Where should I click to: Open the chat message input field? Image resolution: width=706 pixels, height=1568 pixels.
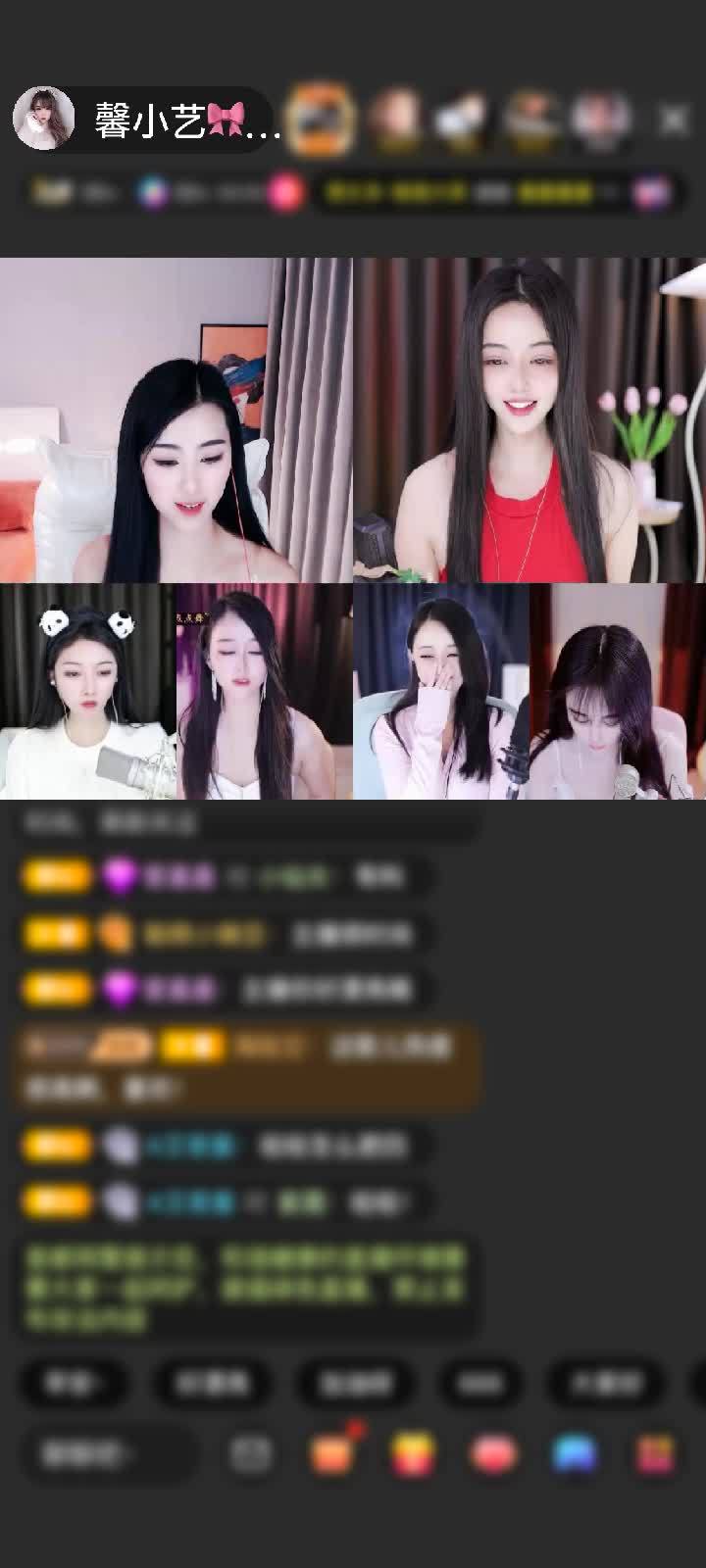(x=108, y=1454)
